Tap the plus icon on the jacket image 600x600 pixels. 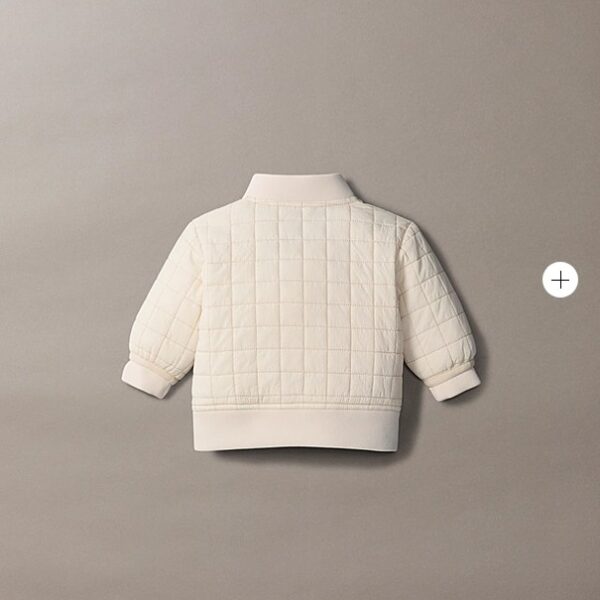tap(560, 280)
